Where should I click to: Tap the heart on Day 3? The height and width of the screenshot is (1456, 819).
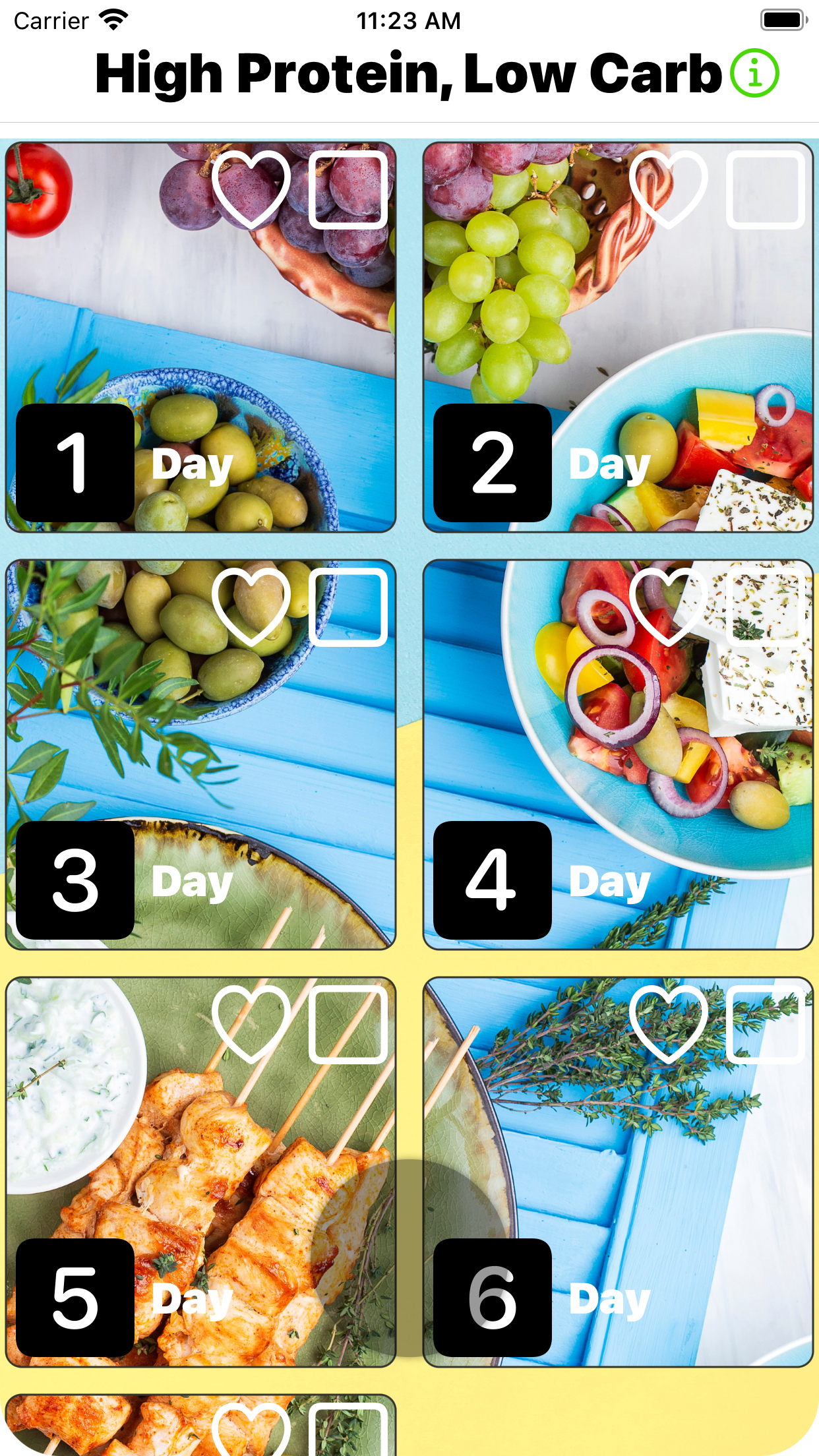251,607
